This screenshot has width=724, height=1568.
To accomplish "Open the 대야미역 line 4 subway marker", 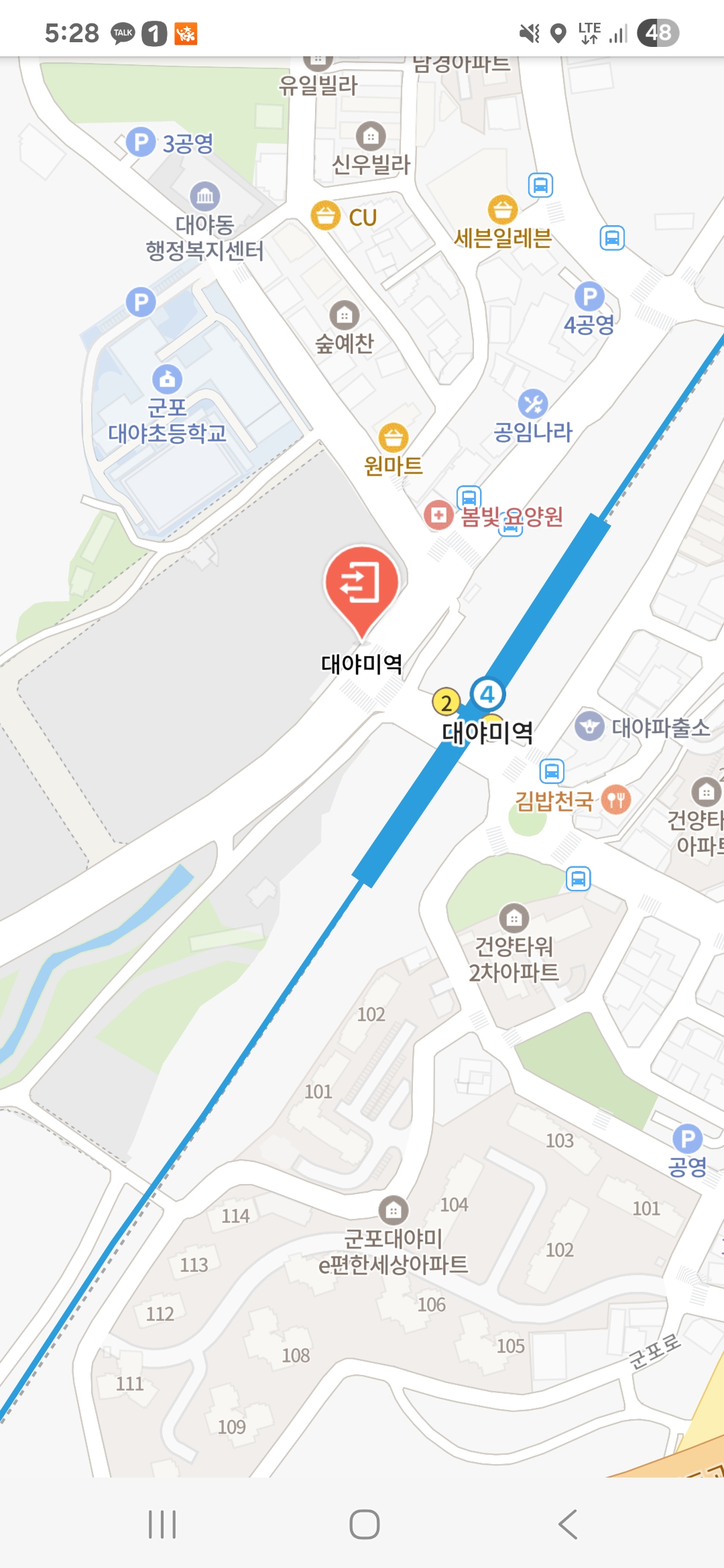I will 487,695.
